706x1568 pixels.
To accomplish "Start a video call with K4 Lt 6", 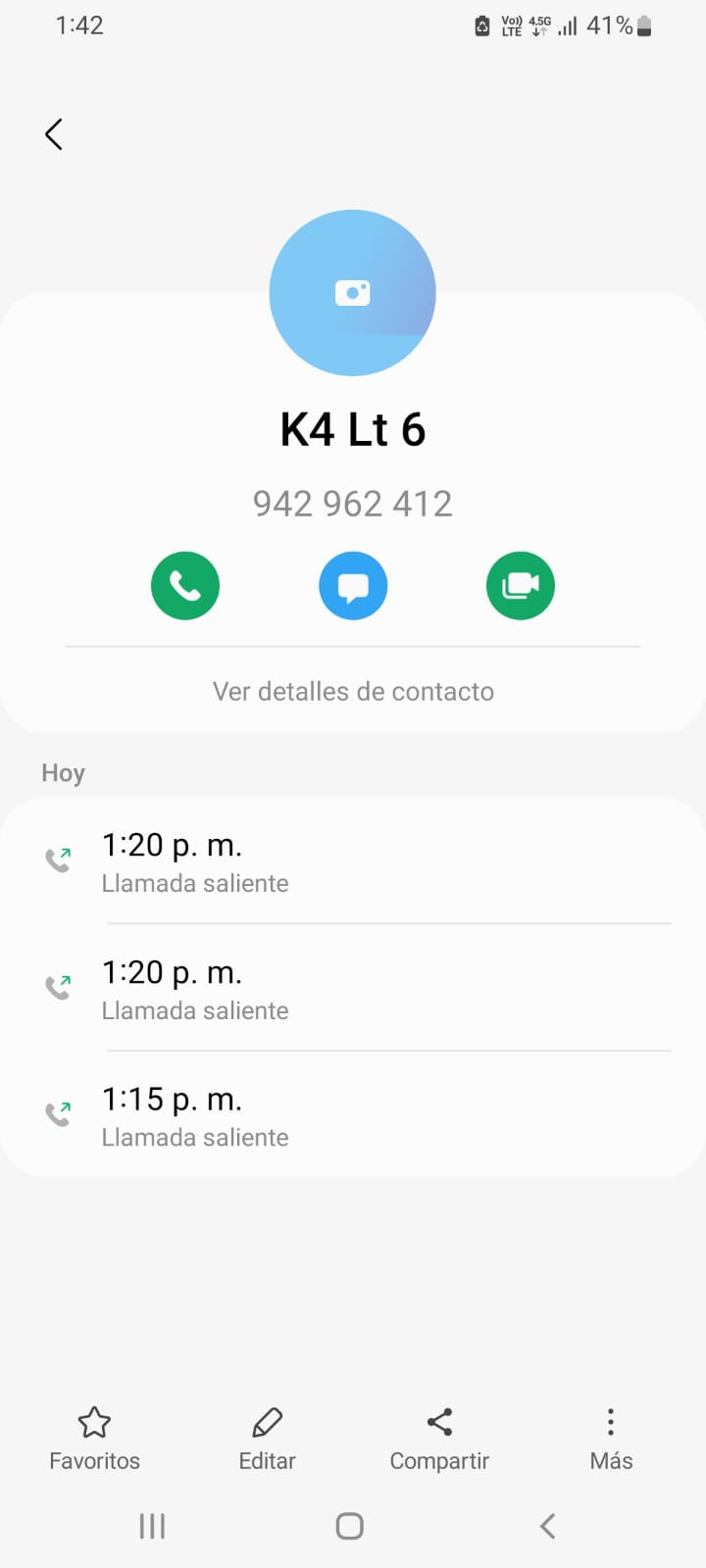I will click(x=521, y=586).
